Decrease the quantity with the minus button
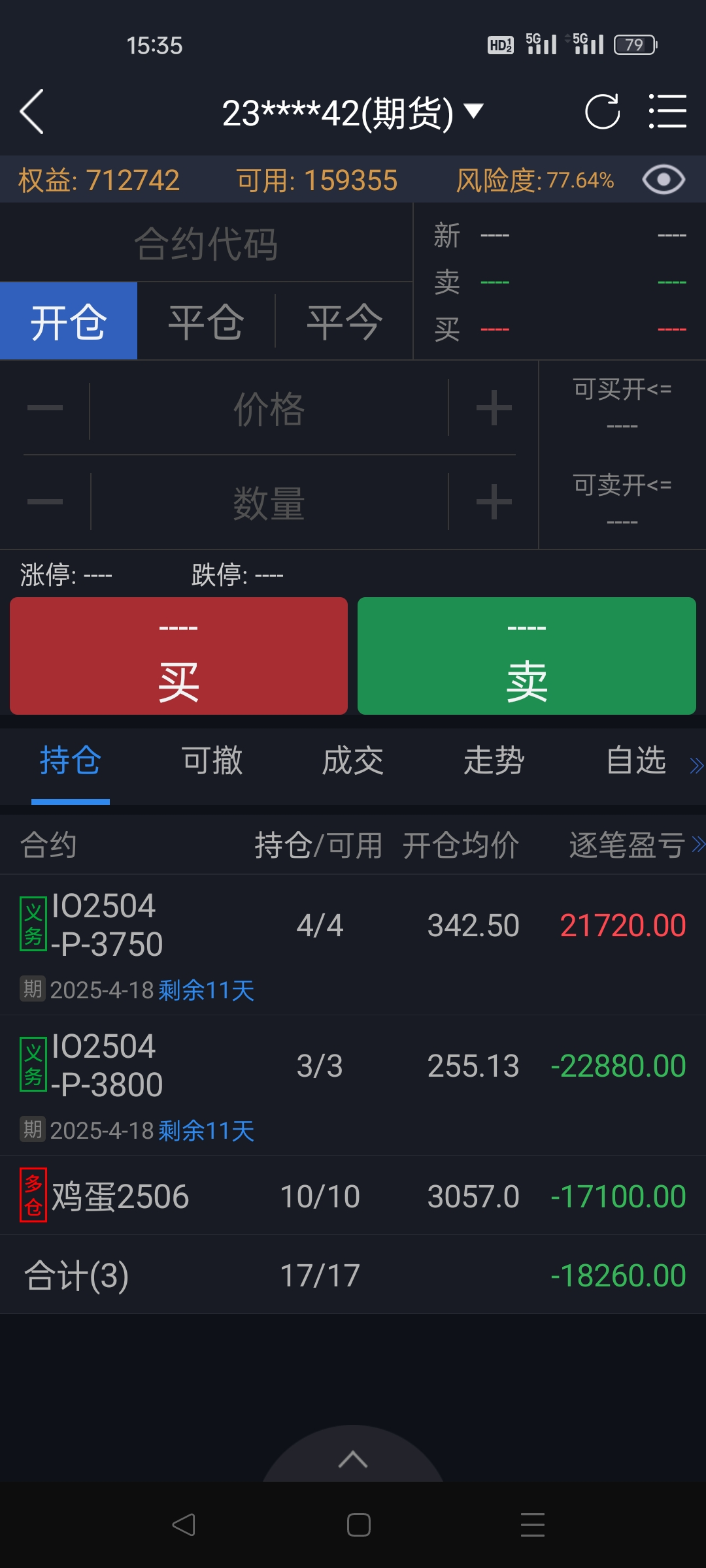Screen dimensions: 706x1568 coord(45,502)
